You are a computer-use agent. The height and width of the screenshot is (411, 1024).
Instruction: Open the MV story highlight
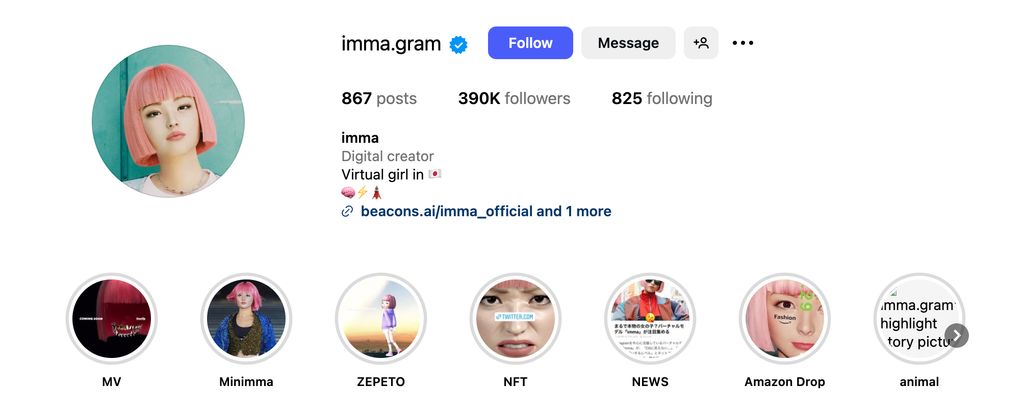click(112, 320)
